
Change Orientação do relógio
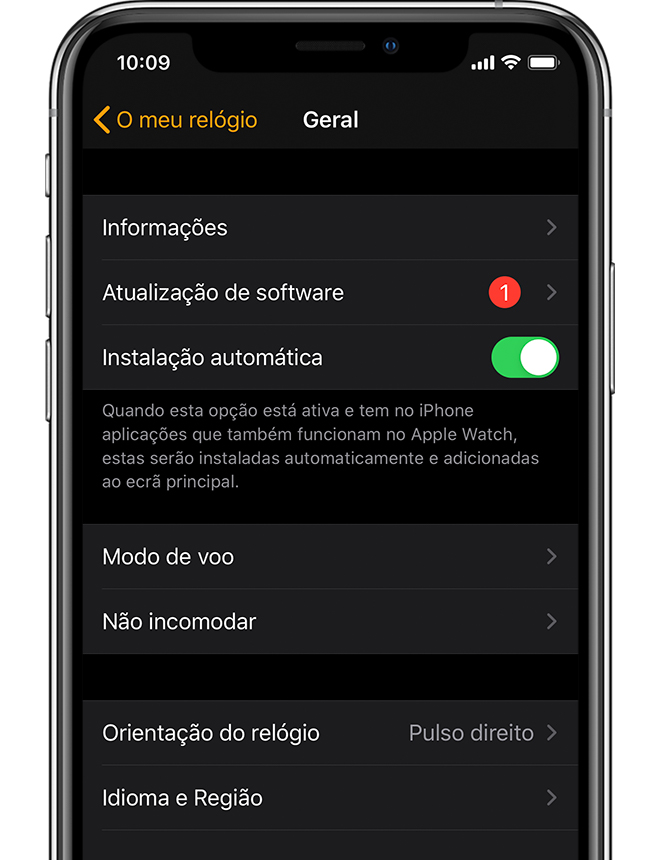coord(330,733)
